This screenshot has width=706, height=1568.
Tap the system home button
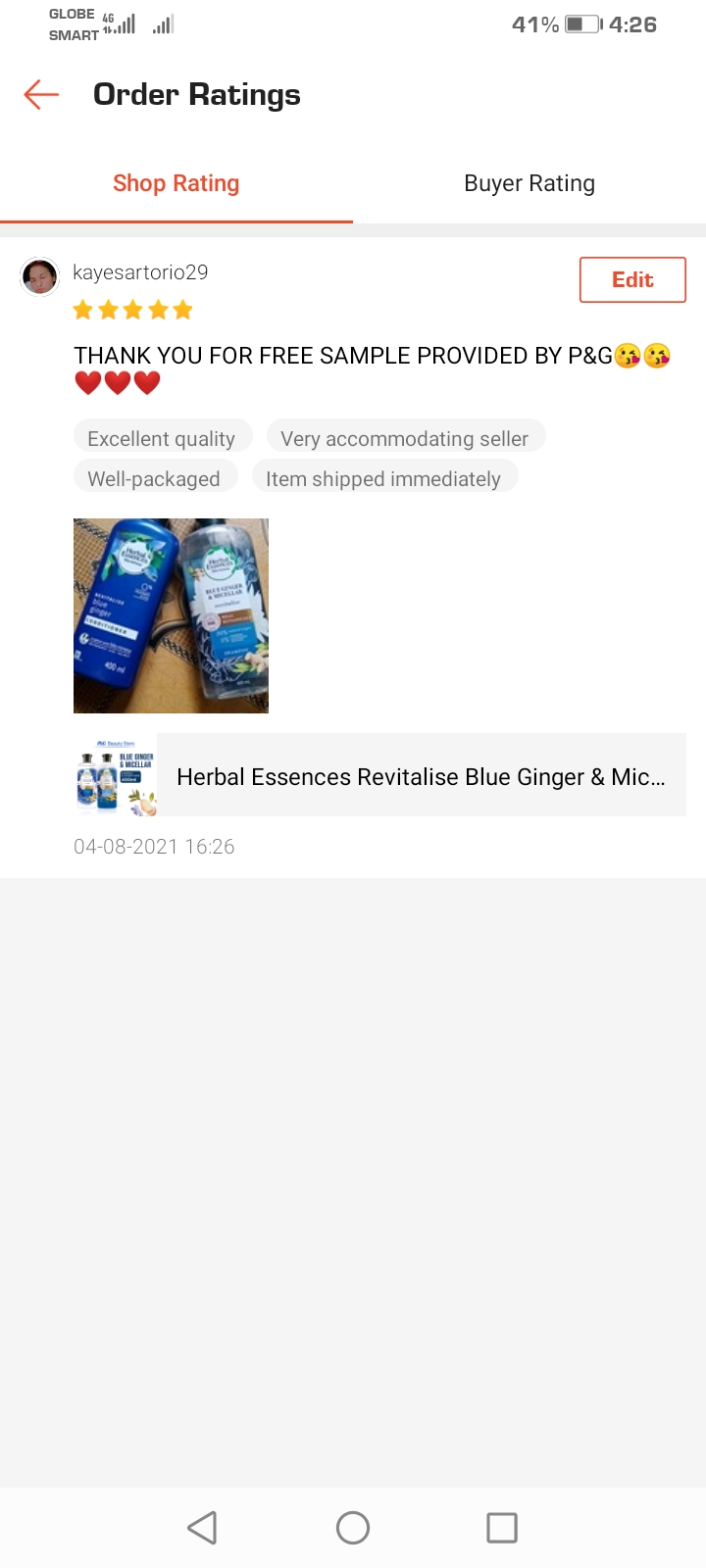pyautogui.click(x=353, y=1527)
